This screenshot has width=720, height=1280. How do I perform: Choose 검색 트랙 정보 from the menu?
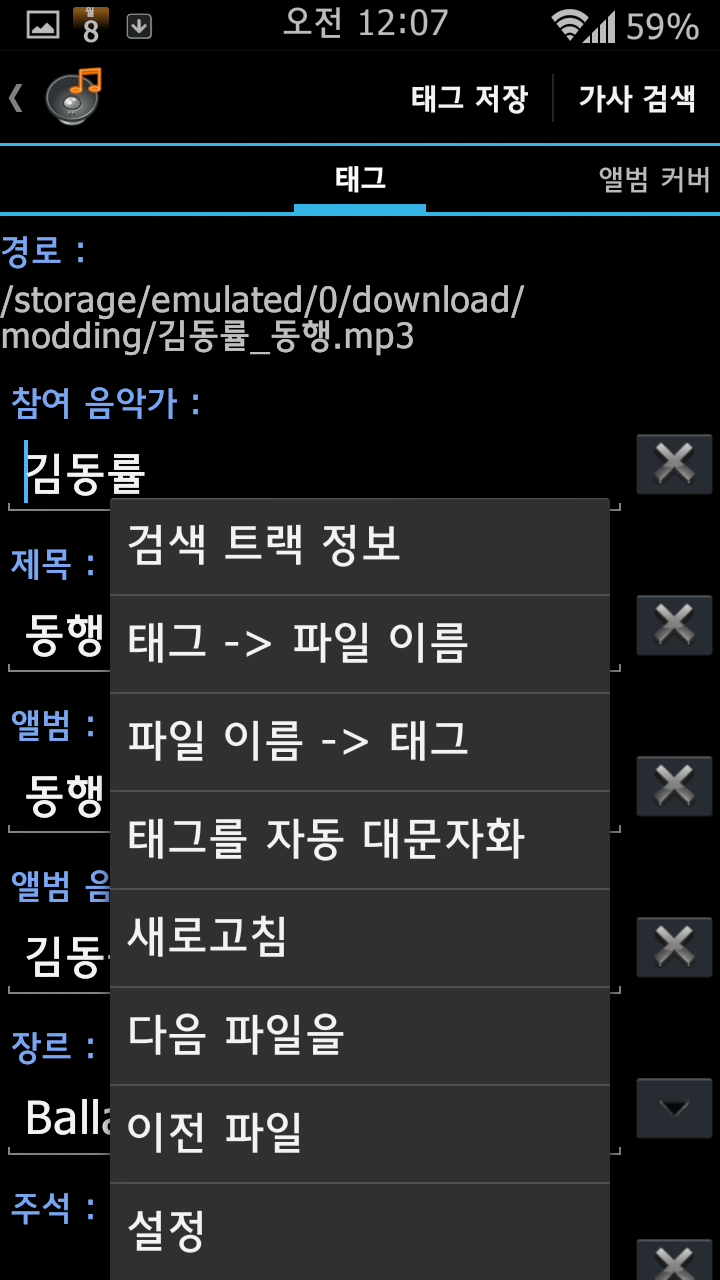(360, 546)
